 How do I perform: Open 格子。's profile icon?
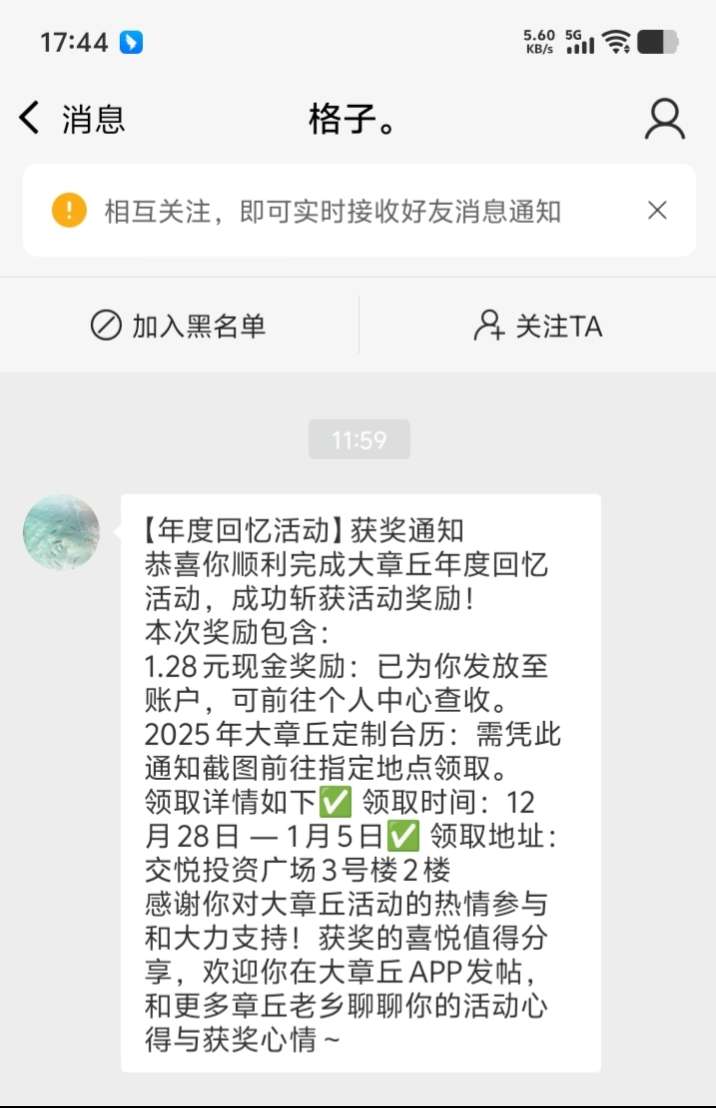(664, 119)
